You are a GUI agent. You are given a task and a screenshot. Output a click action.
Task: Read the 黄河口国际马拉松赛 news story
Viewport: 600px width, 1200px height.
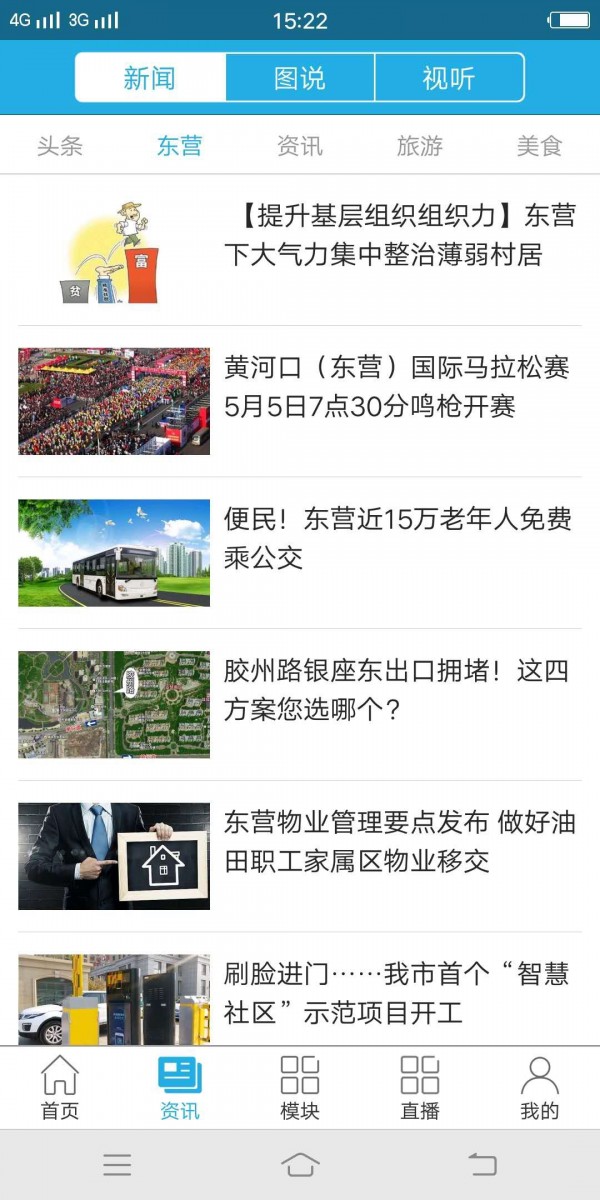[398, 388]
